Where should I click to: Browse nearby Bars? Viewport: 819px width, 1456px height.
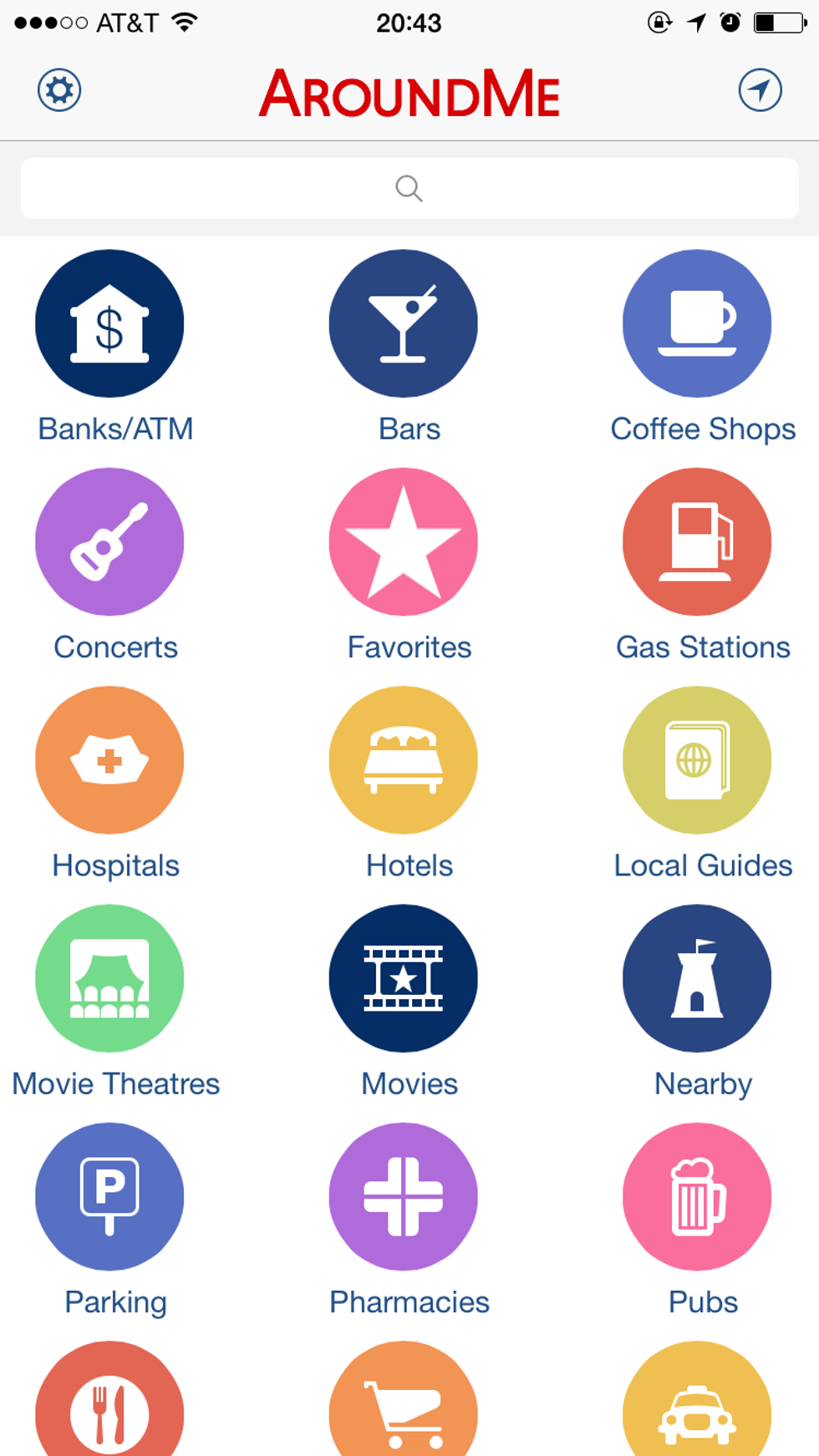tap(403, 324)
